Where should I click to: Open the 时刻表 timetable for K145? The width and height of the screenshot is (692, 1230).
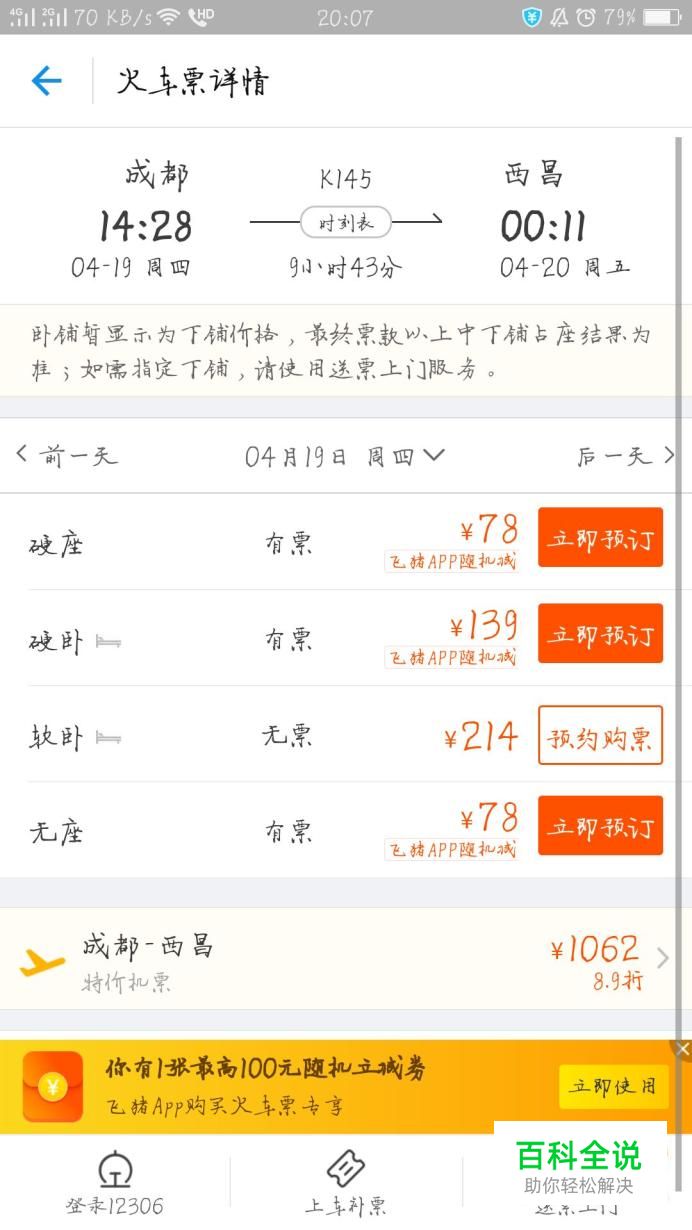pyautogui.click(x=346, y=223)
